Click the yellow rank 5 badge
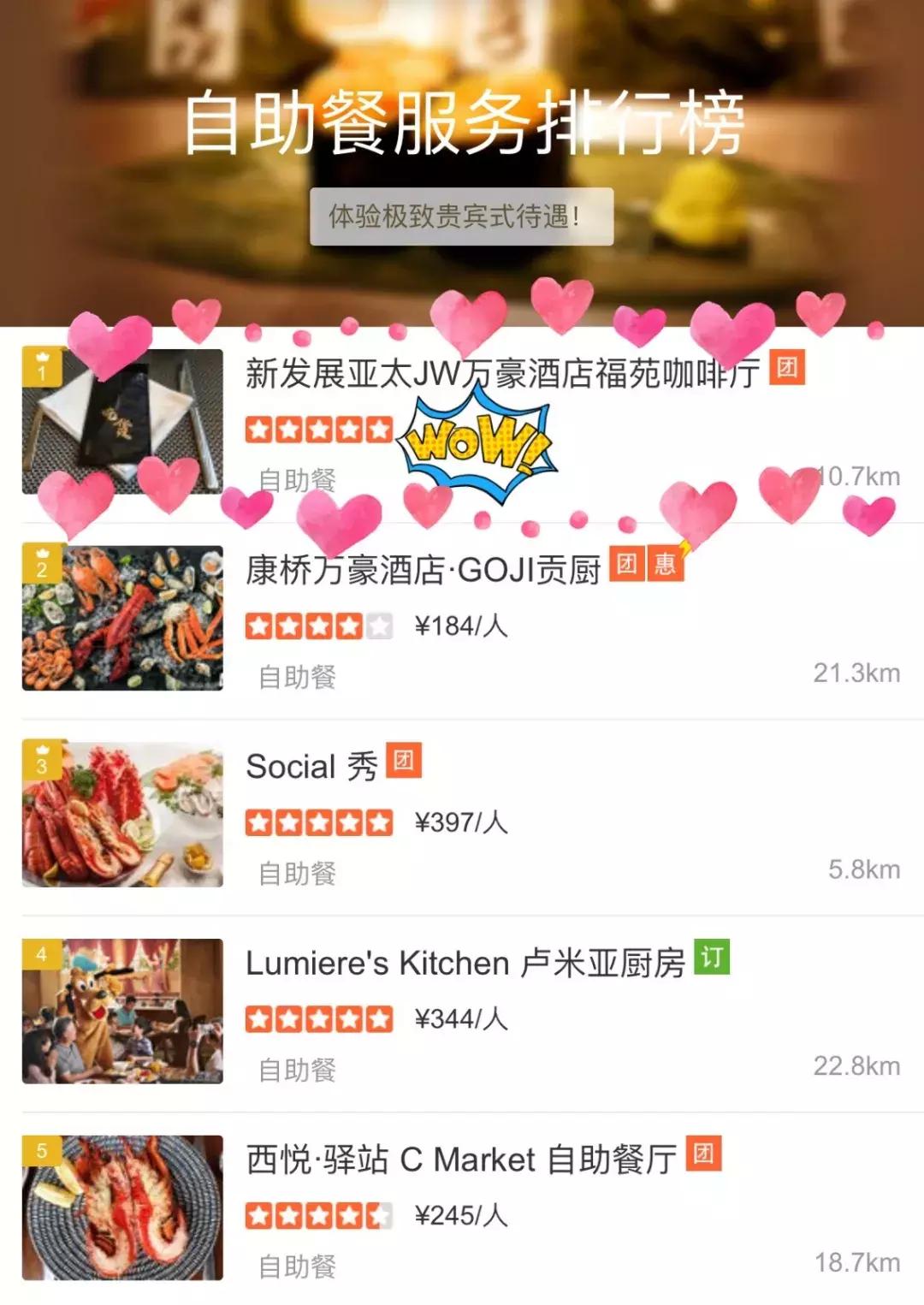This screenshot has width=924, height=1305. point(41,1149)
